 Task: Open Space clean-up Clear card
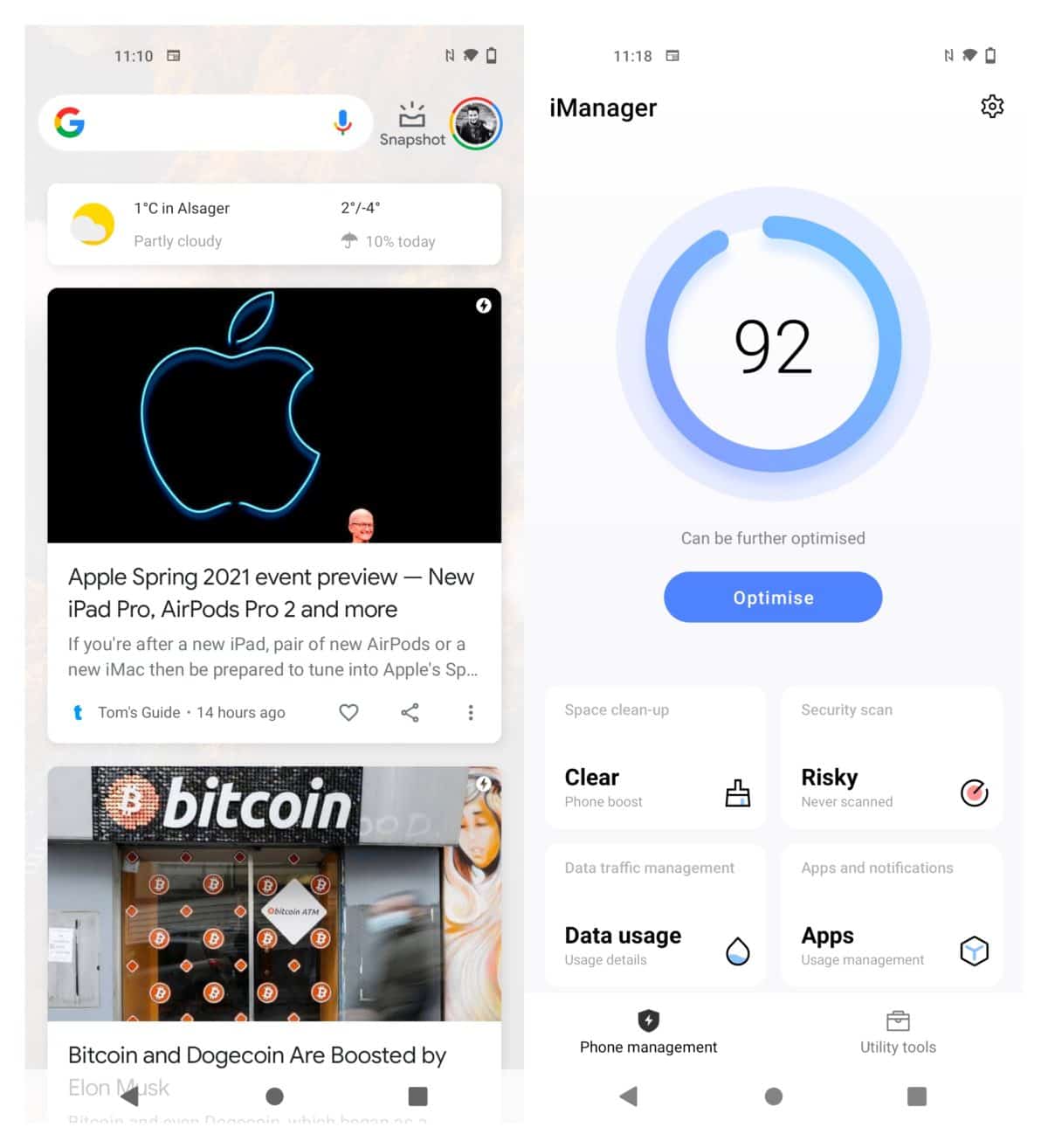(655, 757)
